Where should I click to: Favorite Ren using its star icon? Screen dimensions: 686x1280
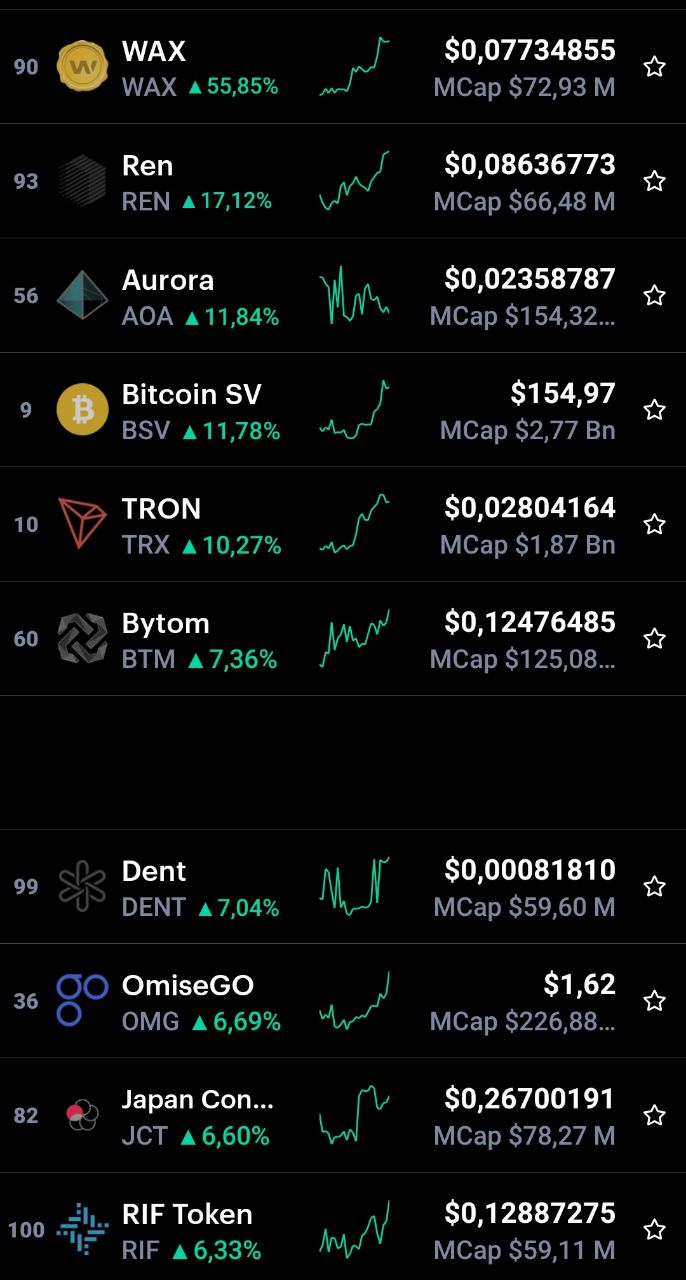click(x=654, y=181)
